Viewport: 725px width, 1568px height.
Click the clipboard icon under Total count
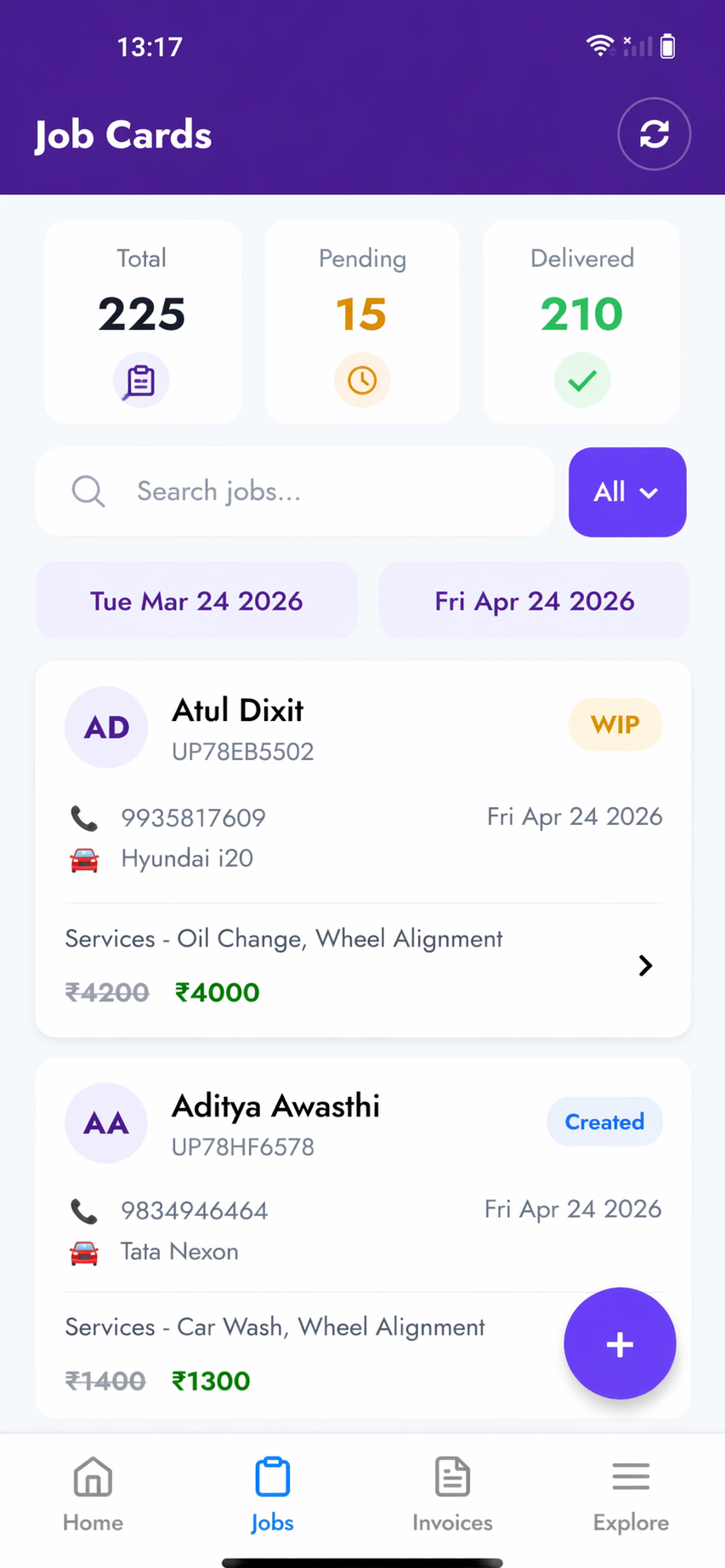point(141,380)
